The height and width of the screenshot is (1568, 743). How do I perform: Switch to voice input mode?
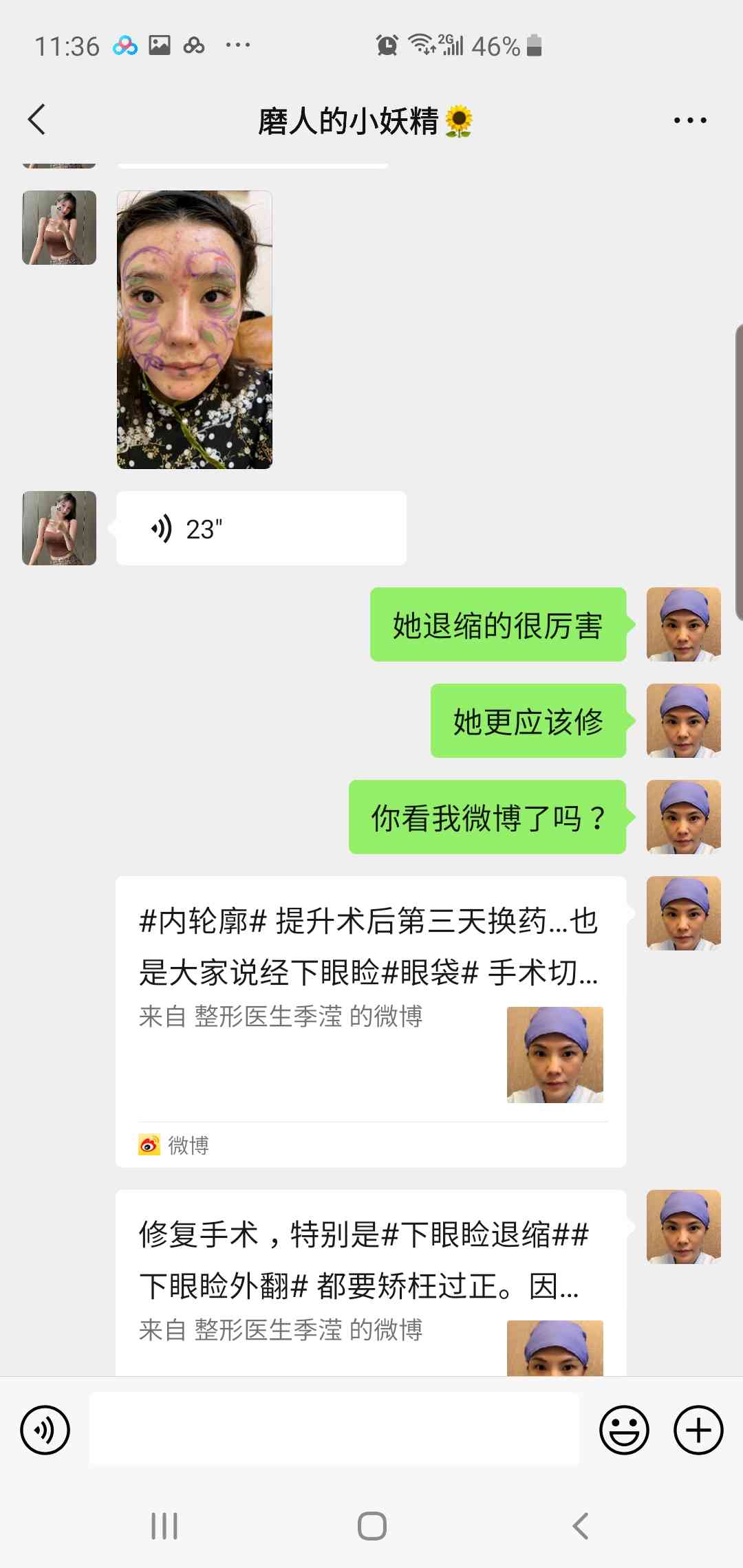tap(45, 1430)
